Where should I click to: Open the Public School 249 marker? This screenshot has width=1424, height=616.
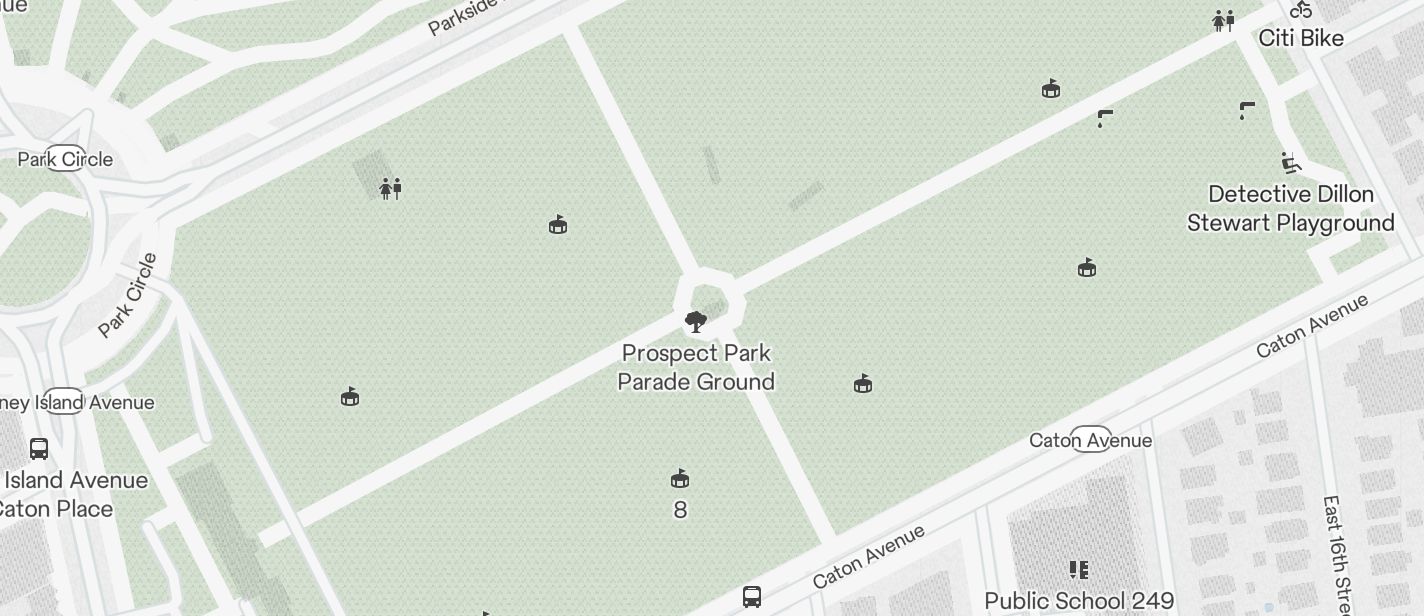1078,571
